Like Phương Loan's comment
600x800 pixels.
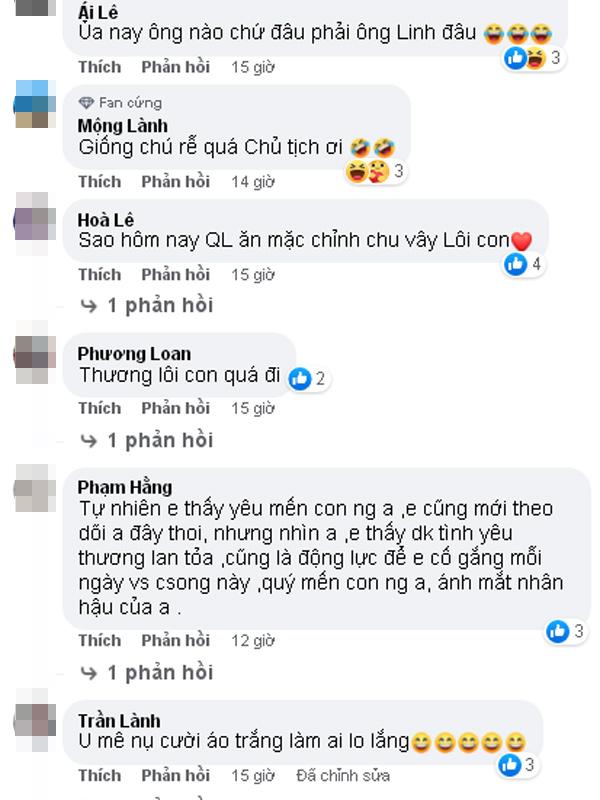[99, 408]
